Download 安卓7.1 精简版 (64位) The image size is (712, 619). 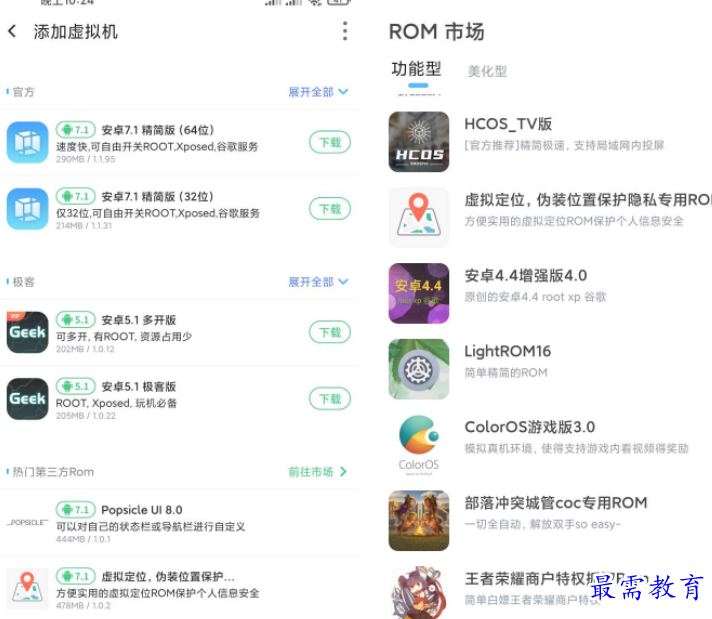click(x=330, y=143)
